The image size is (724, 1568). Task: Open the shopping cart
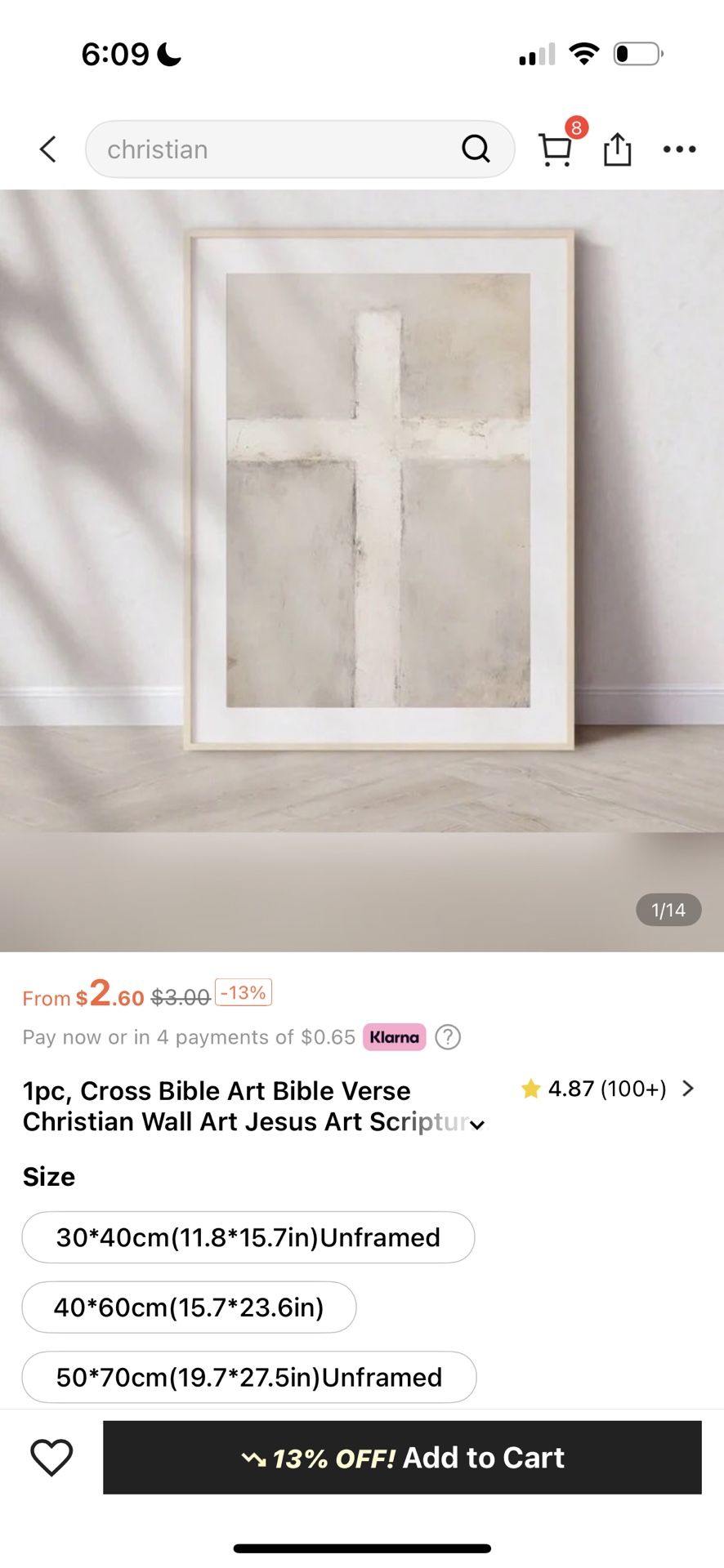556,149
